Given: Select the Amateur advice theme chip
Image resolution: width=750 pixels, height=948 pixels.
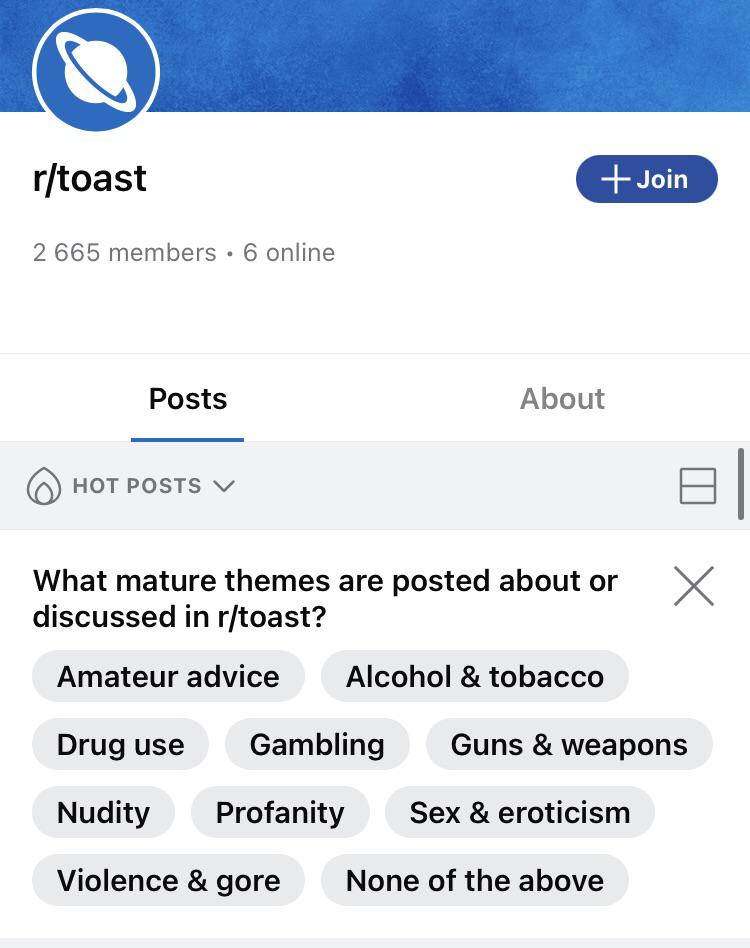Looking at the screenshot, I should 168,676.
